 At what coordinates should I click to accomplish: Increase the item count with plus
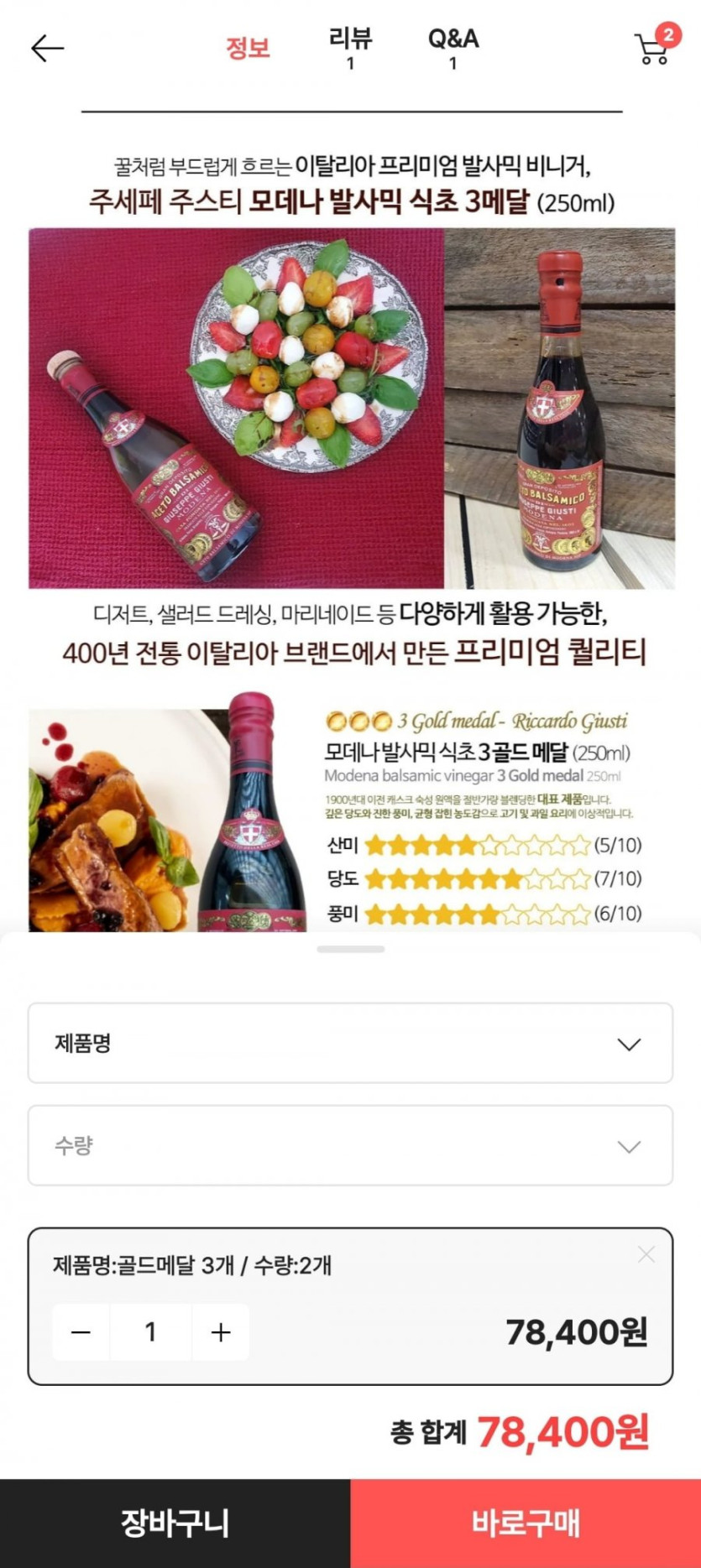pyautogui.click(x=221, y=1331)
